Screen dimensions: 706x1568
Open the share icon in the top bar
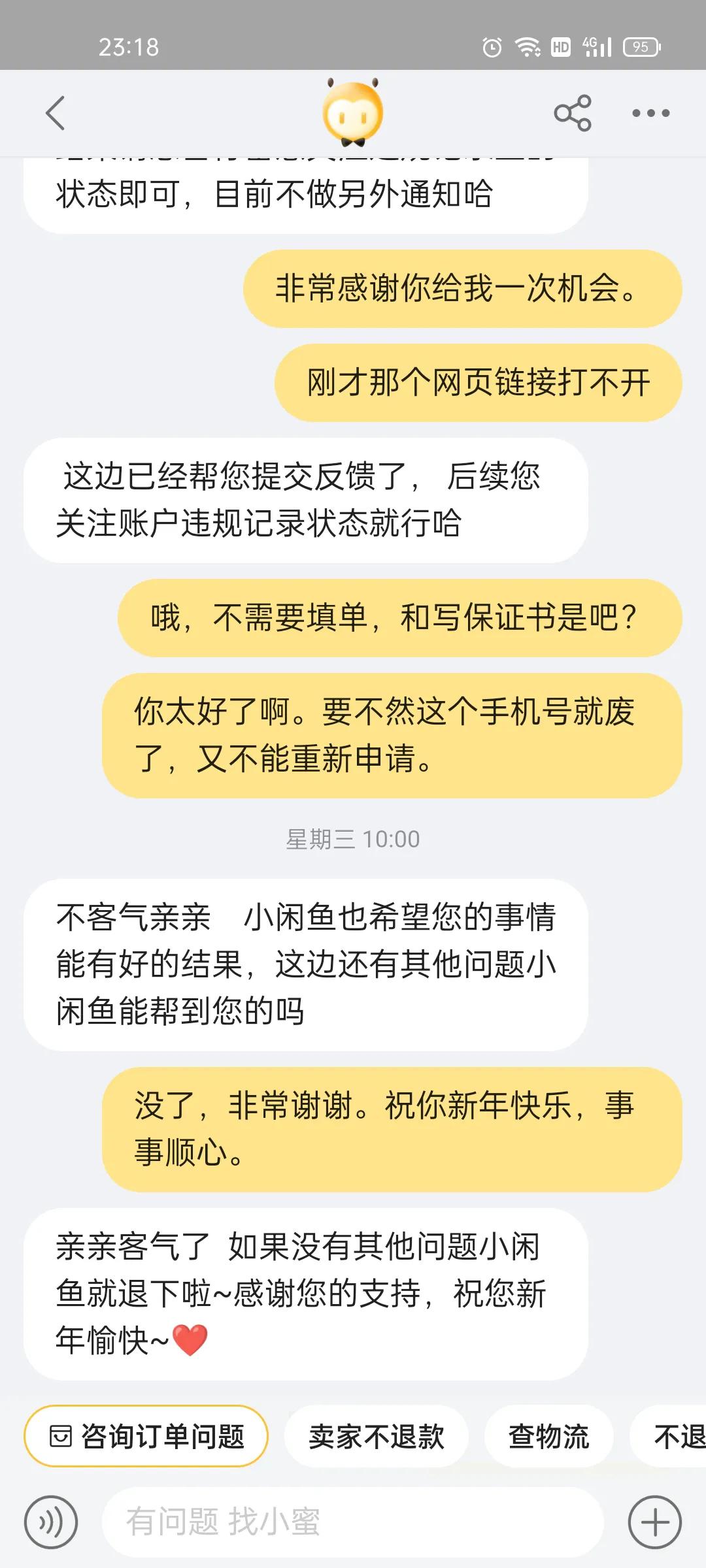571,112
